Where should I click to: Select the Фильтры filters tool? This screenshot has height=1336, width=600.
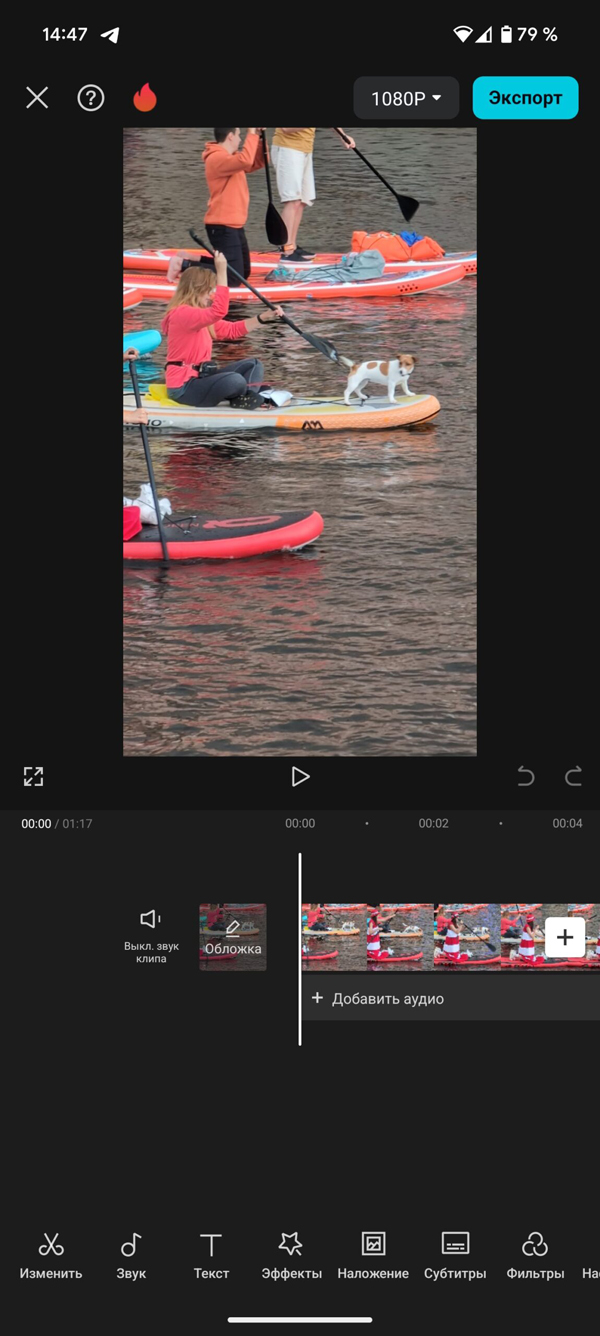click(x=535, y=1254)
